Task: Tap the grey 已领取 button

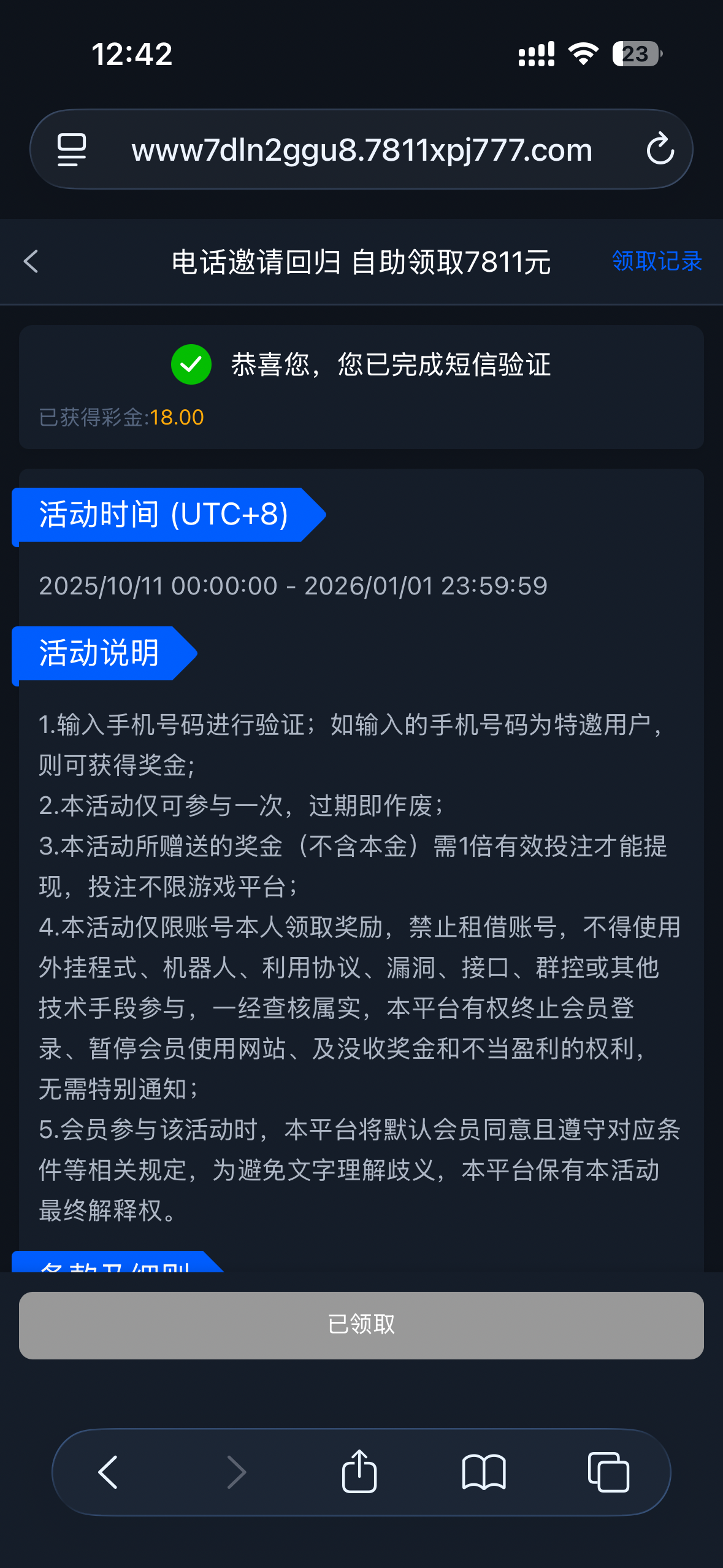Action: tap(361, 1325)
